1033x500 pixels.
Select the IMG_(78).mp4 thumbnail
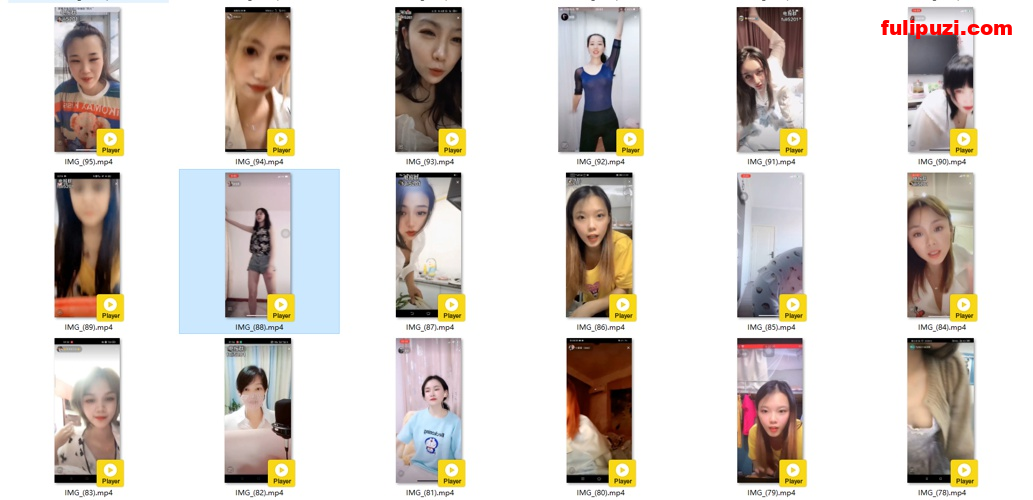click(941, 410)
